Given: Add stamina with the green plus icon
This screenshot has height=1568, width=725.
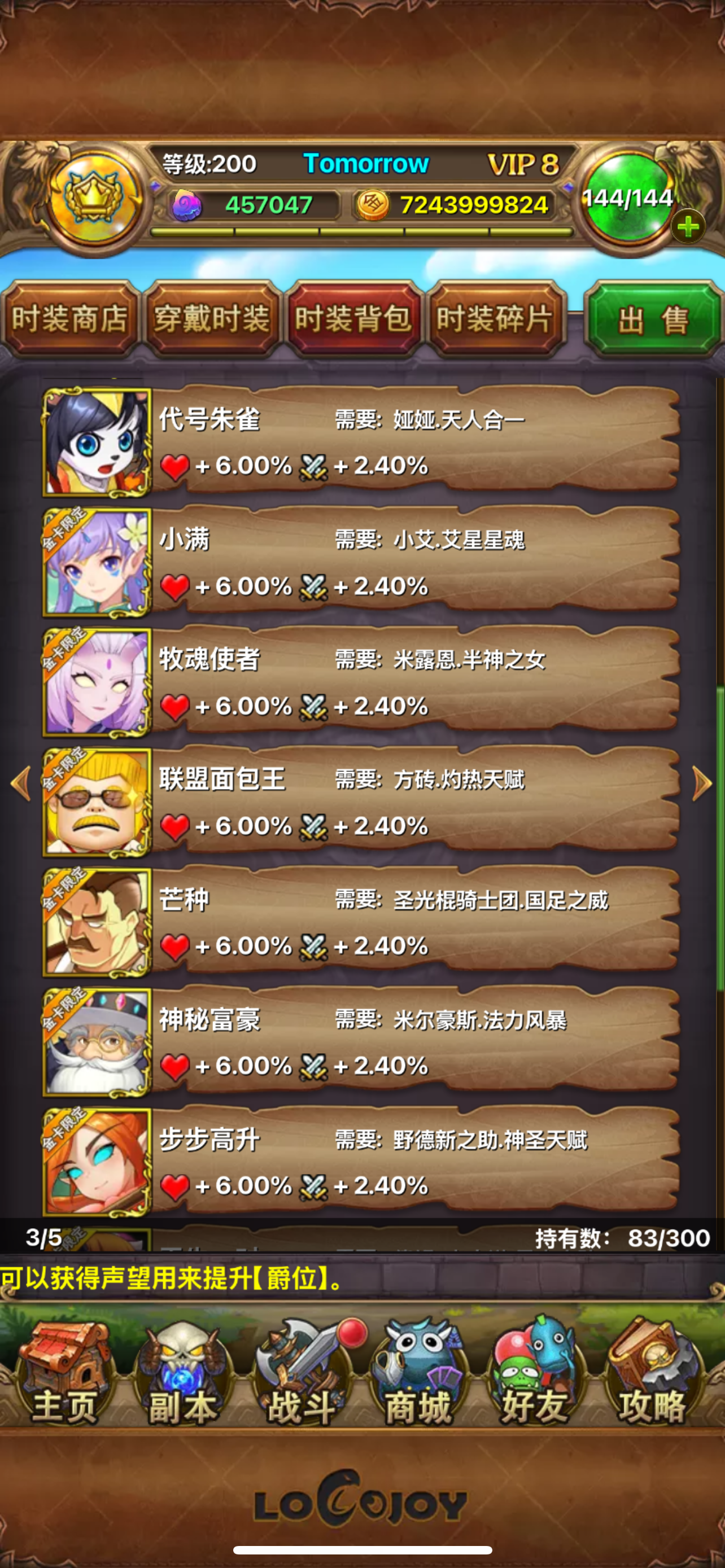Looking at the screenshot, I should coord(688,227).
